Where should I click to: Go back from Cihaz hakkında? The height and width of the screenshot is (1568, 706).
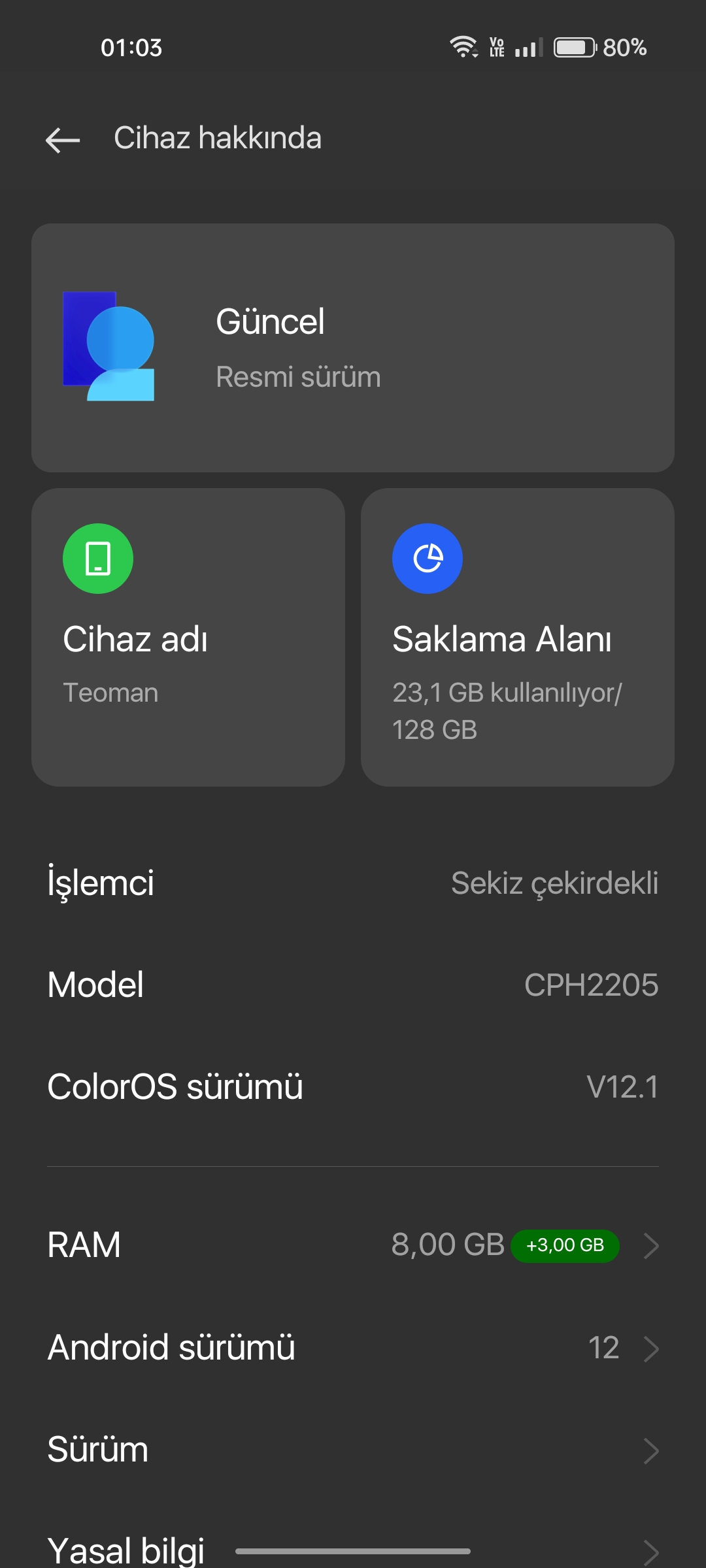(x=63, y=139)
